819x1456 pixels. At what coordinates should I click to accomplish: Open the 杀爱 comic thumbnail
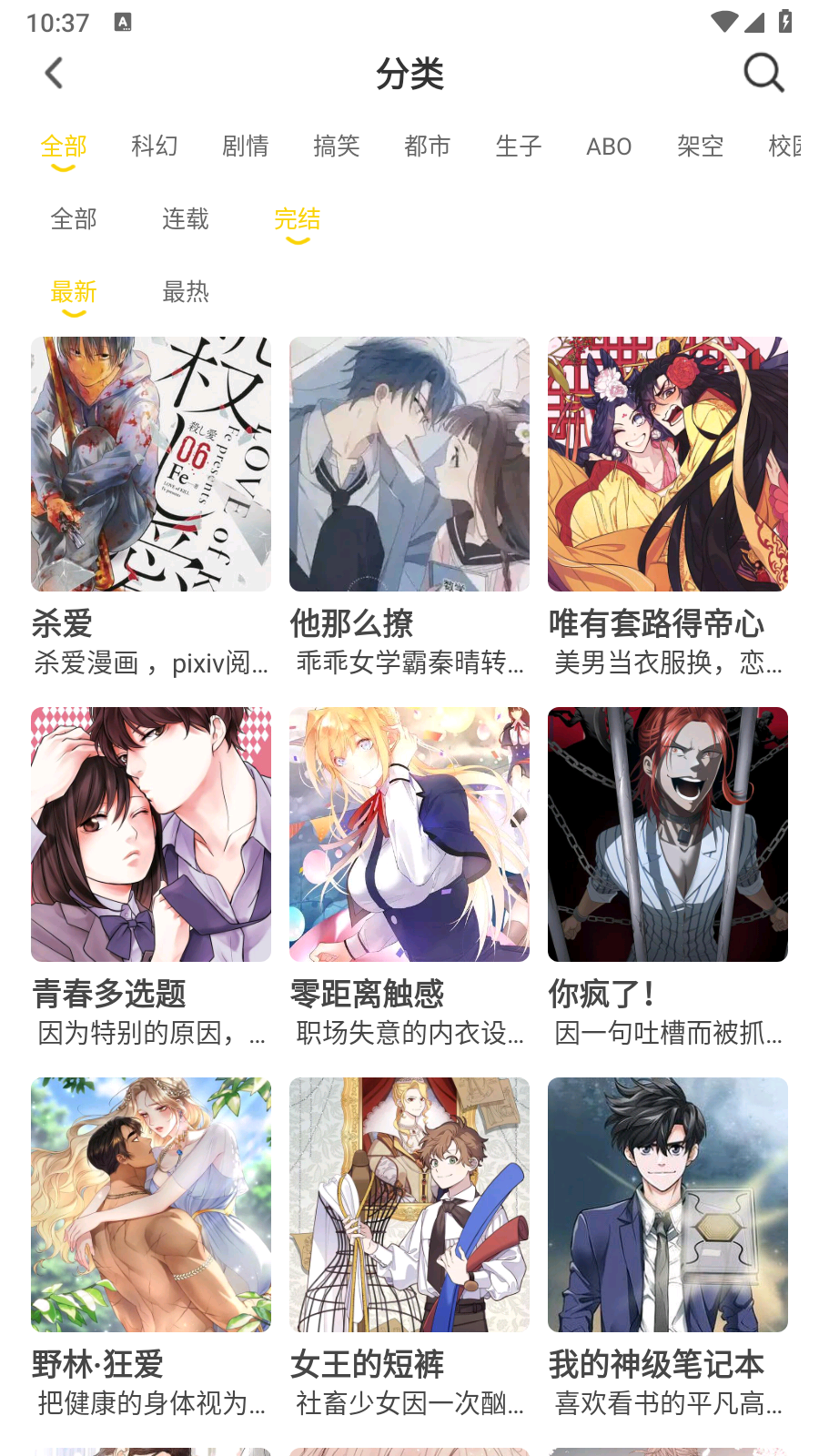[150, 464]
